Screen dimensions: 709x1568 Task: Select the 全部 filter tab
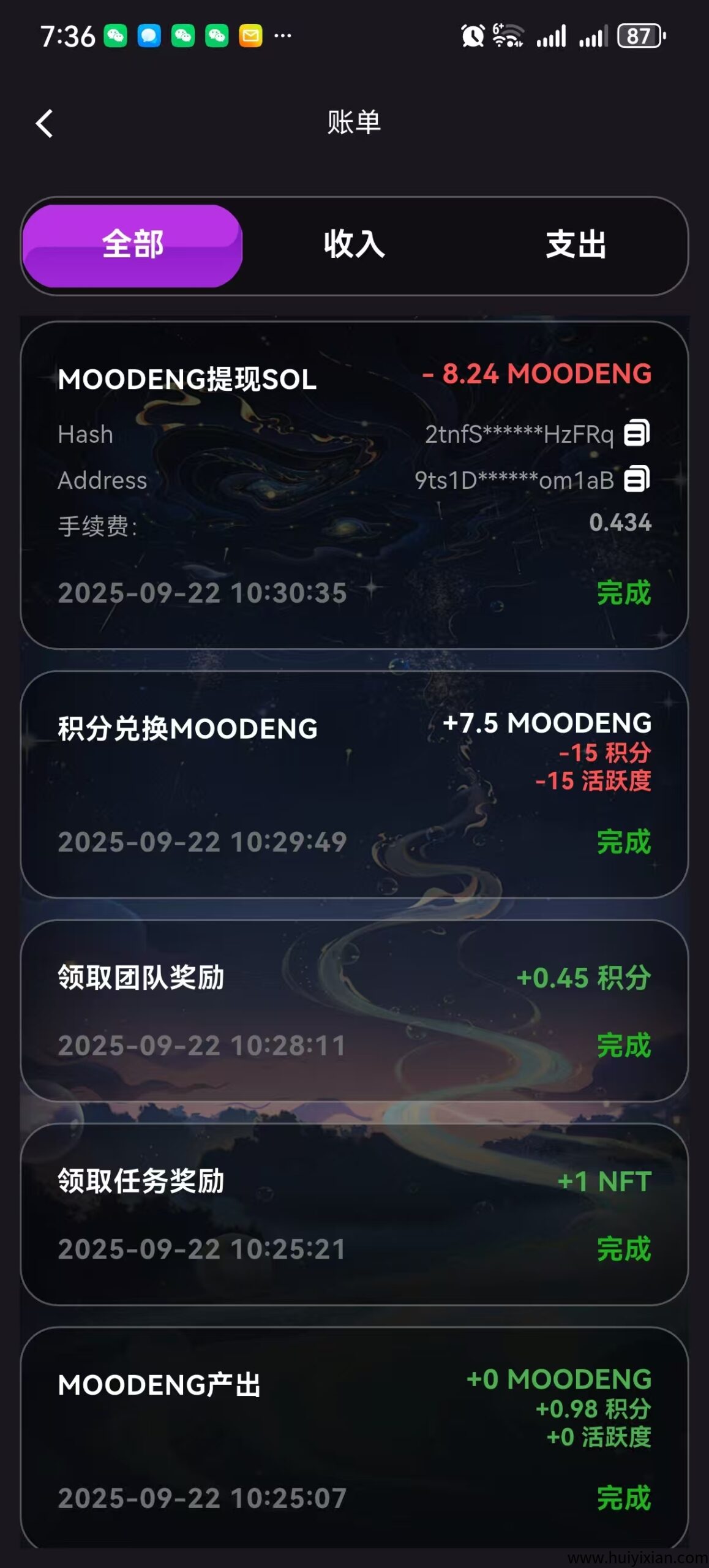[x=132, y=245]
